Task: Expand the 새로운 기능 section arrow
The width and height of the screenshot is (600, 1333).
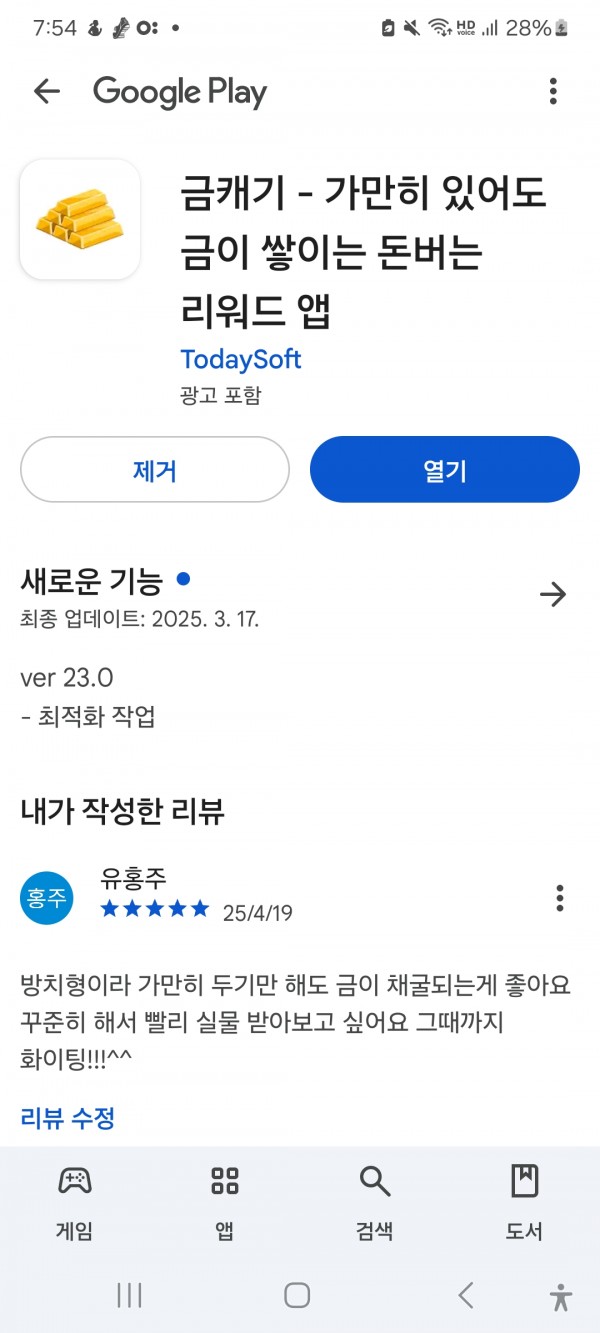Action: [553, 595]
